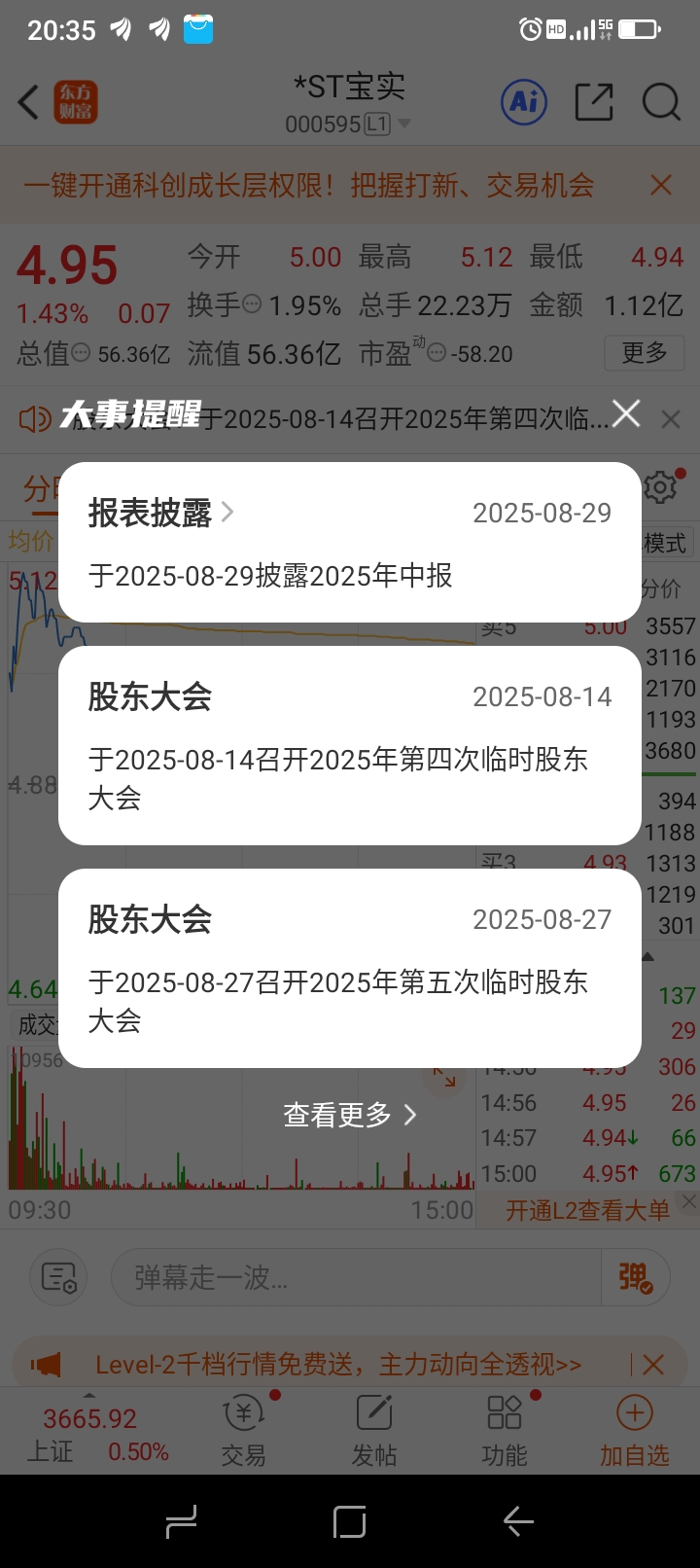
Task: Expand the 000595 stock code dropdown
Action: (x=404, y=125)
